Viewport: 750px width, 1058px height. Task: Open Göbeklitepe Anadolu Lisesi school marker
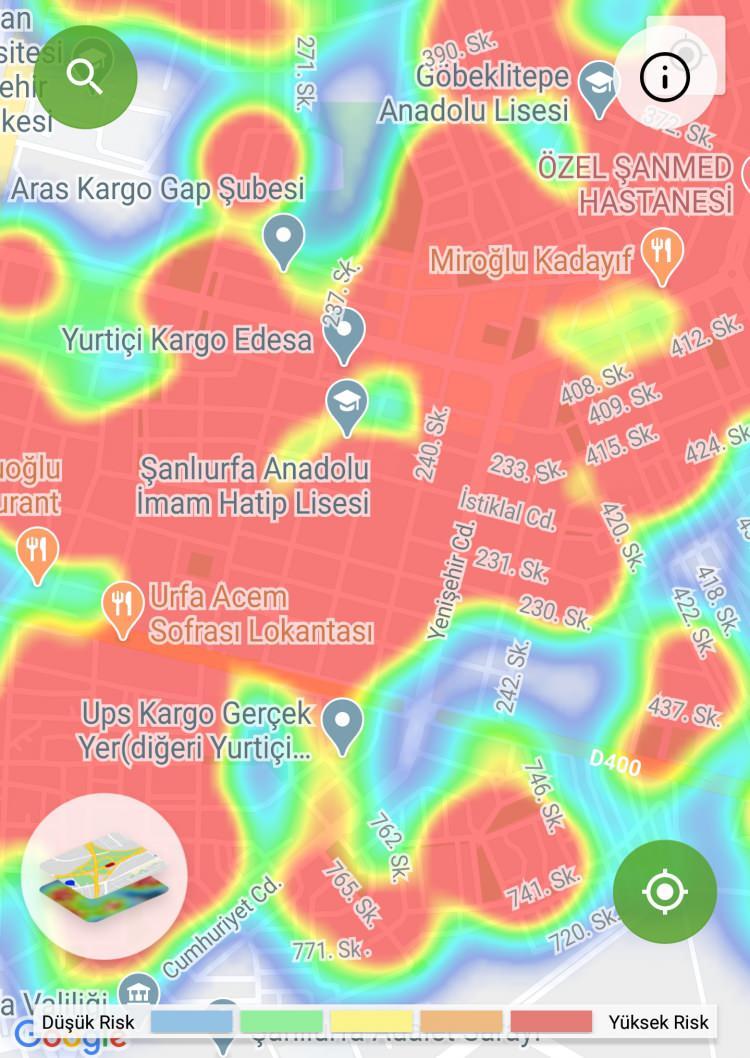599,83
